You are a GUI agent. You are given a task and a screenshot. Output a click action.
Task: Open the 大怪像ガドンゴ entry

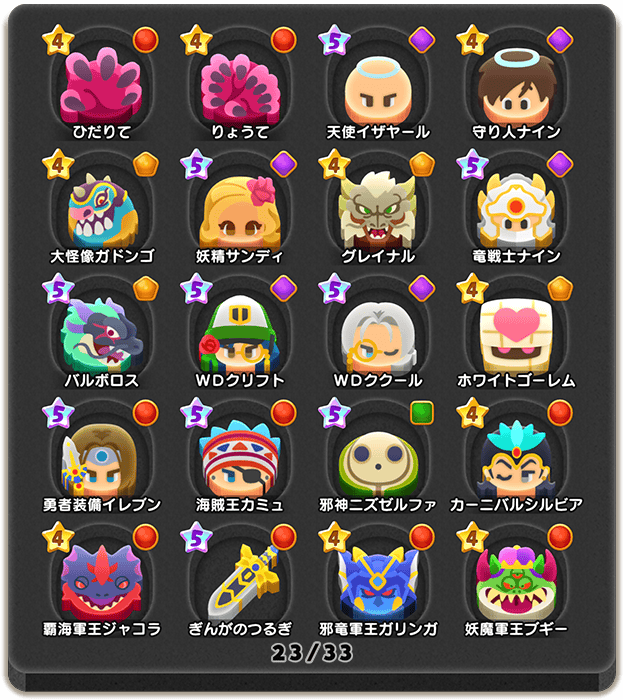(102, 208)
